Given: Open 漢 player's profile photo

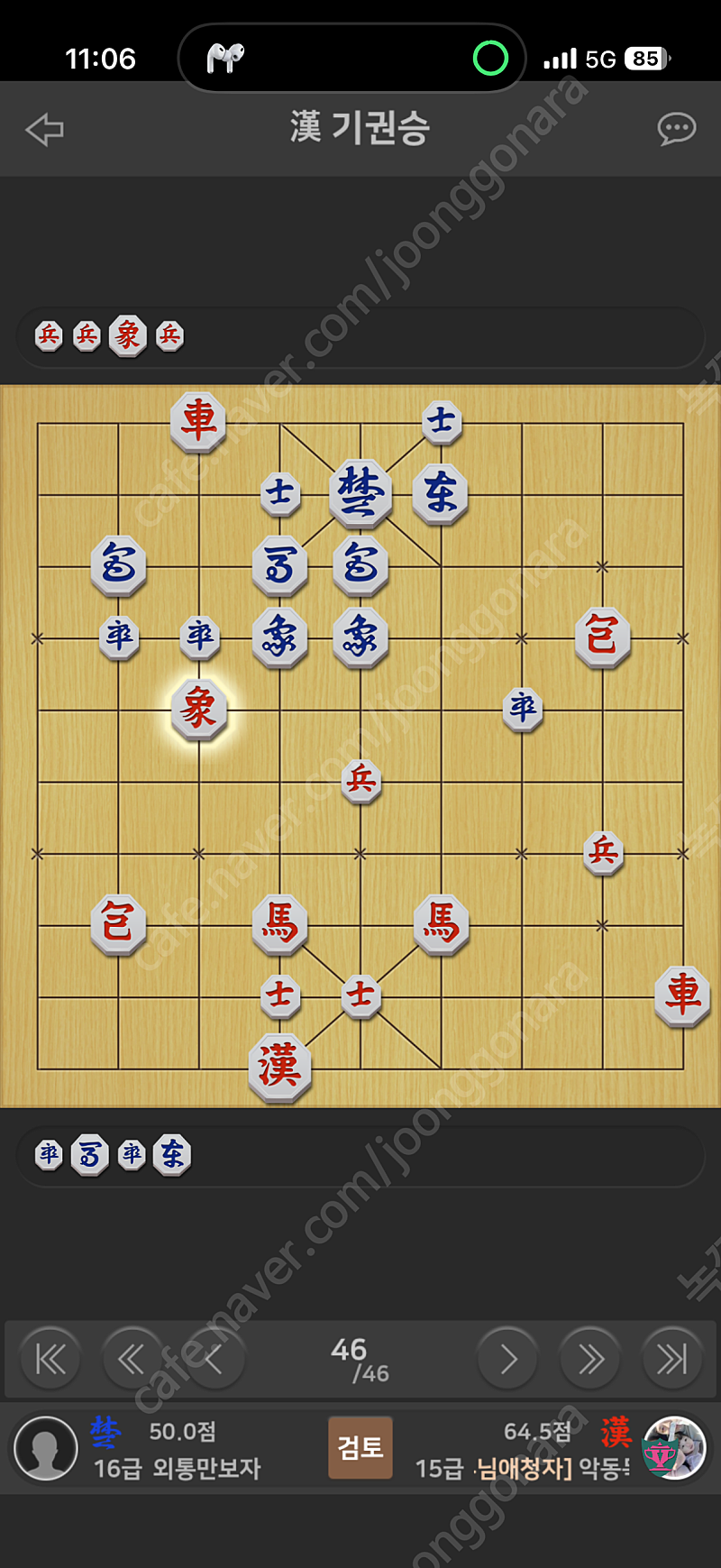Looking at the screenshot, I should pos(674,1448).
